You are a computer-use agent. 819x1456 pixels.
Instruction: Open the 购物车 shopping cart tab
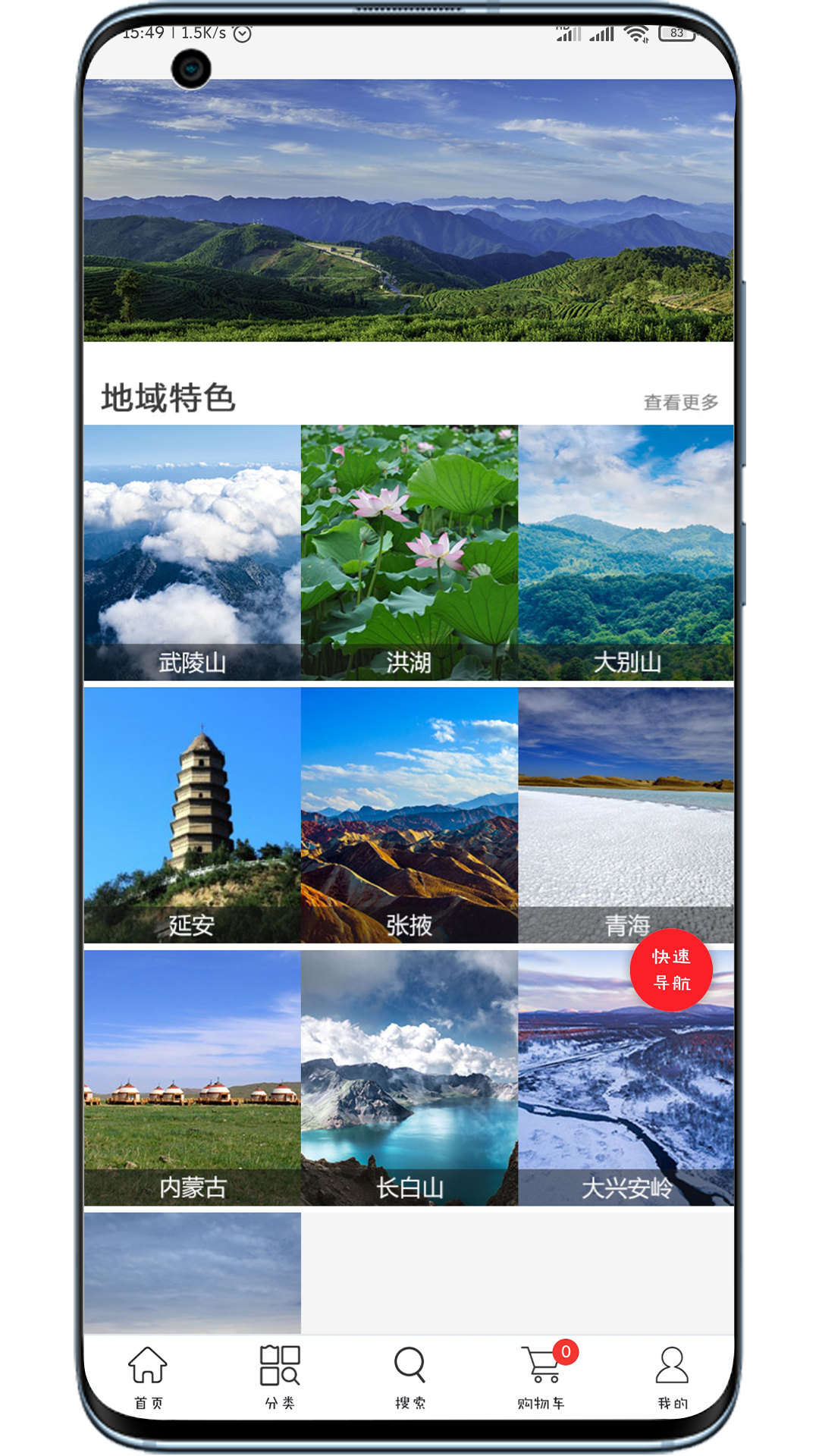(x=541, y=1378)
